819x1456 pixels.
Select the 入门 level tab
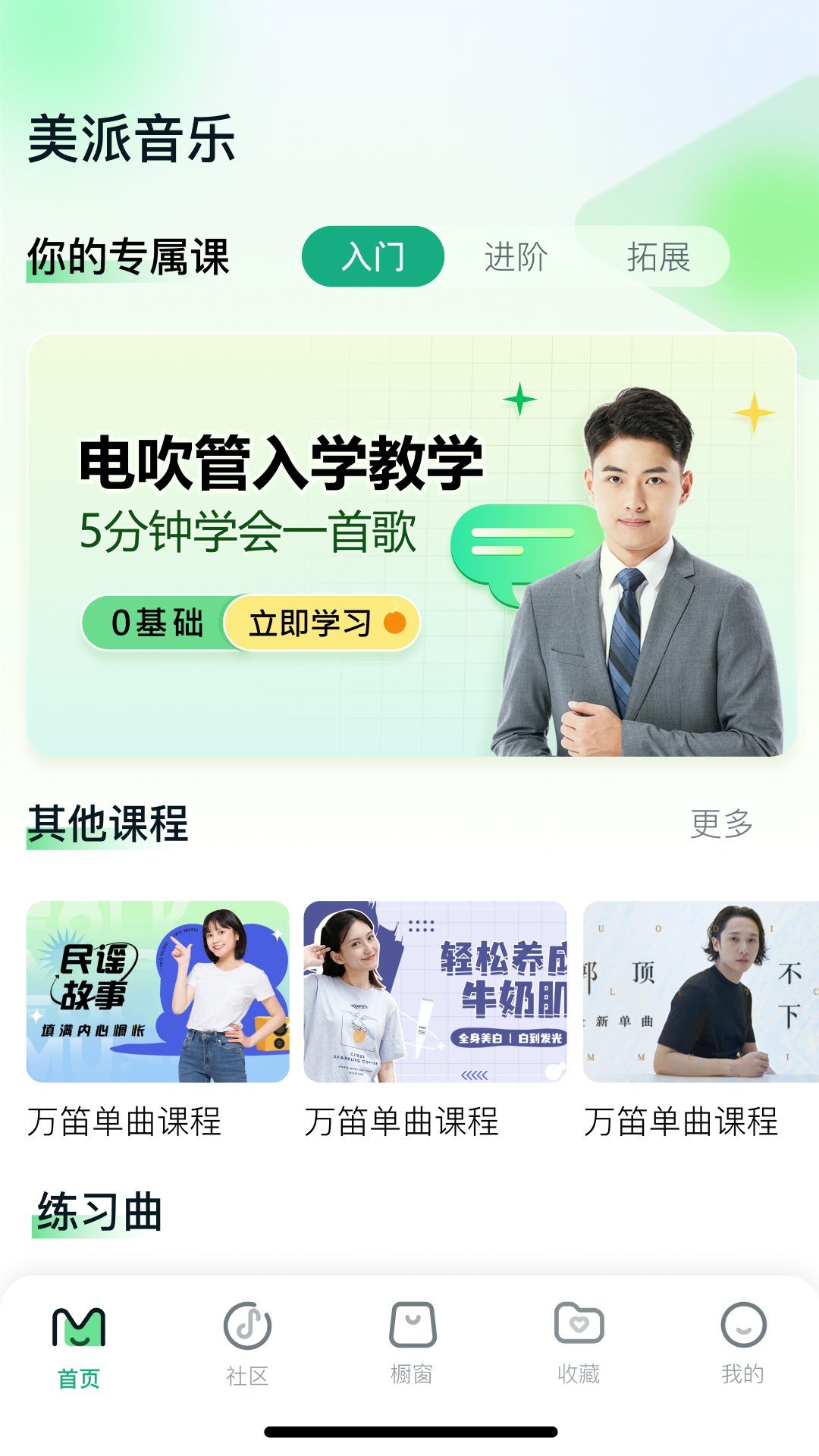pyautogui.click(x=375, y=256)
